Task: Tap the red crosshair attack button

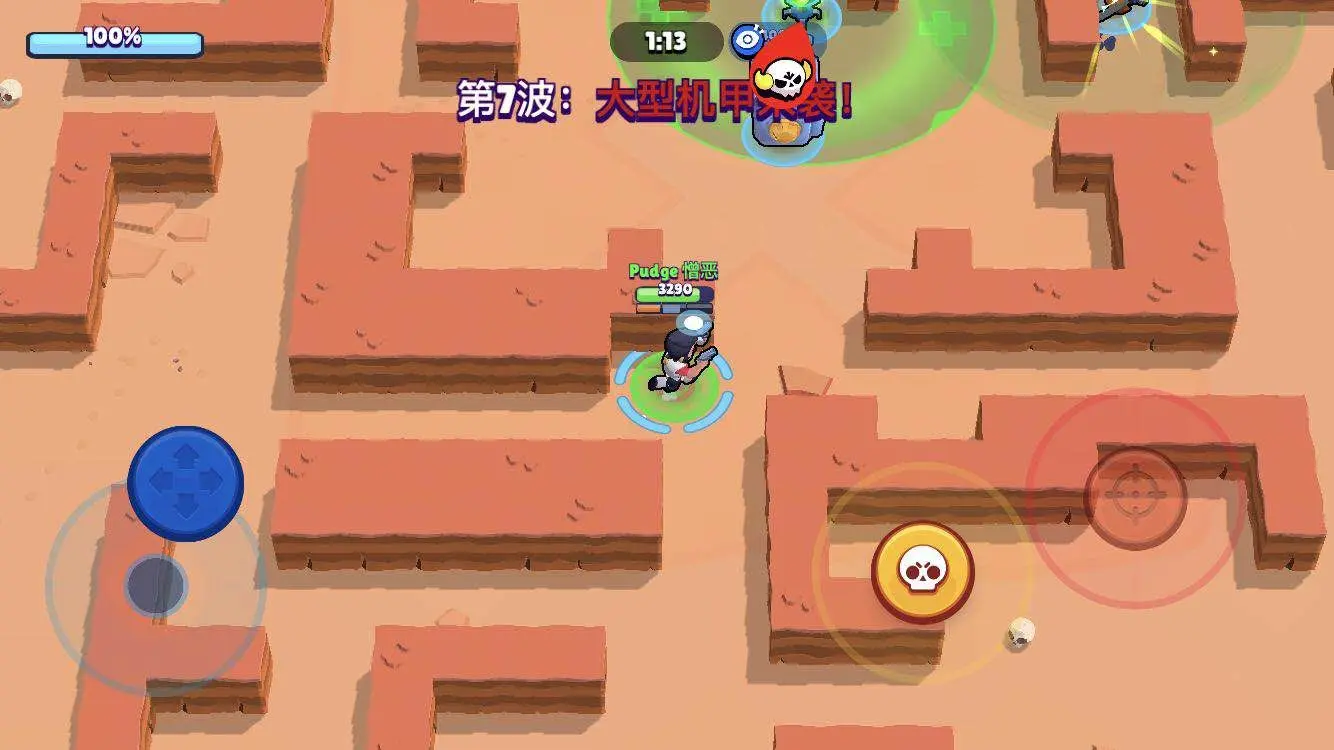Action: [1135, 497]
